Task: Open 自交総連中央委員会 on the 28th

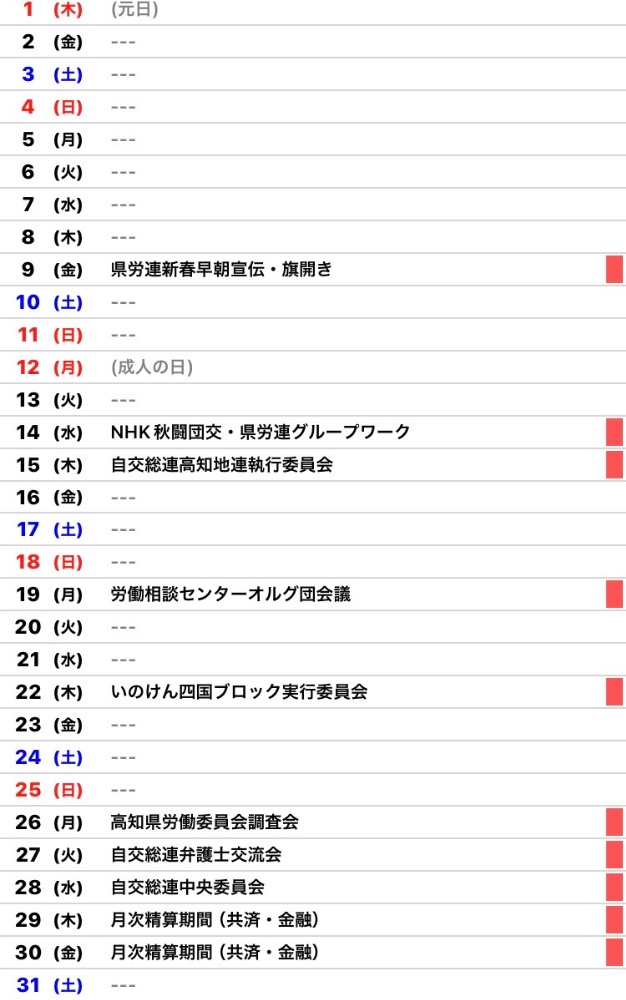Action: pos(187,887)
